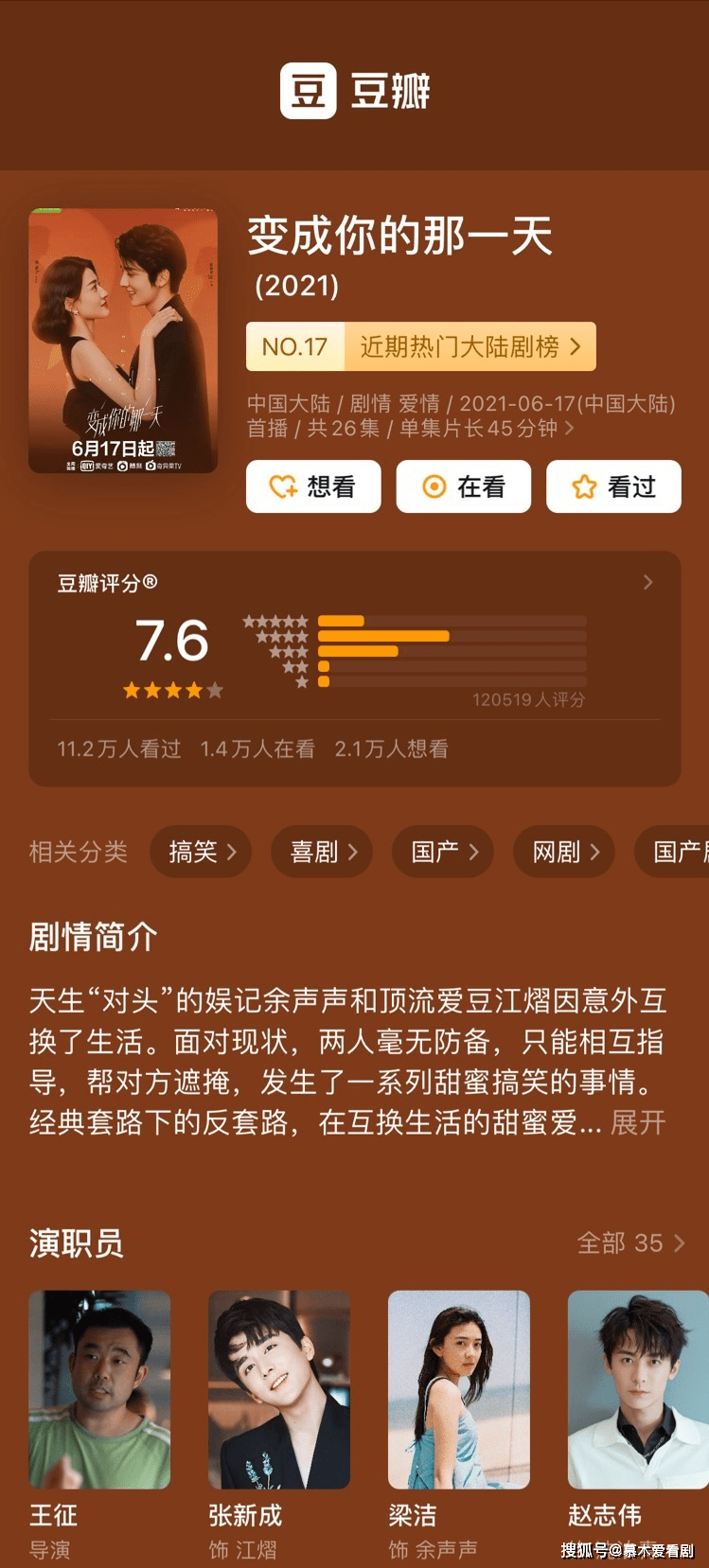This screenshot has height=1568, width=709.
Task: Open the drama poster image
Action: click(123, 341)
